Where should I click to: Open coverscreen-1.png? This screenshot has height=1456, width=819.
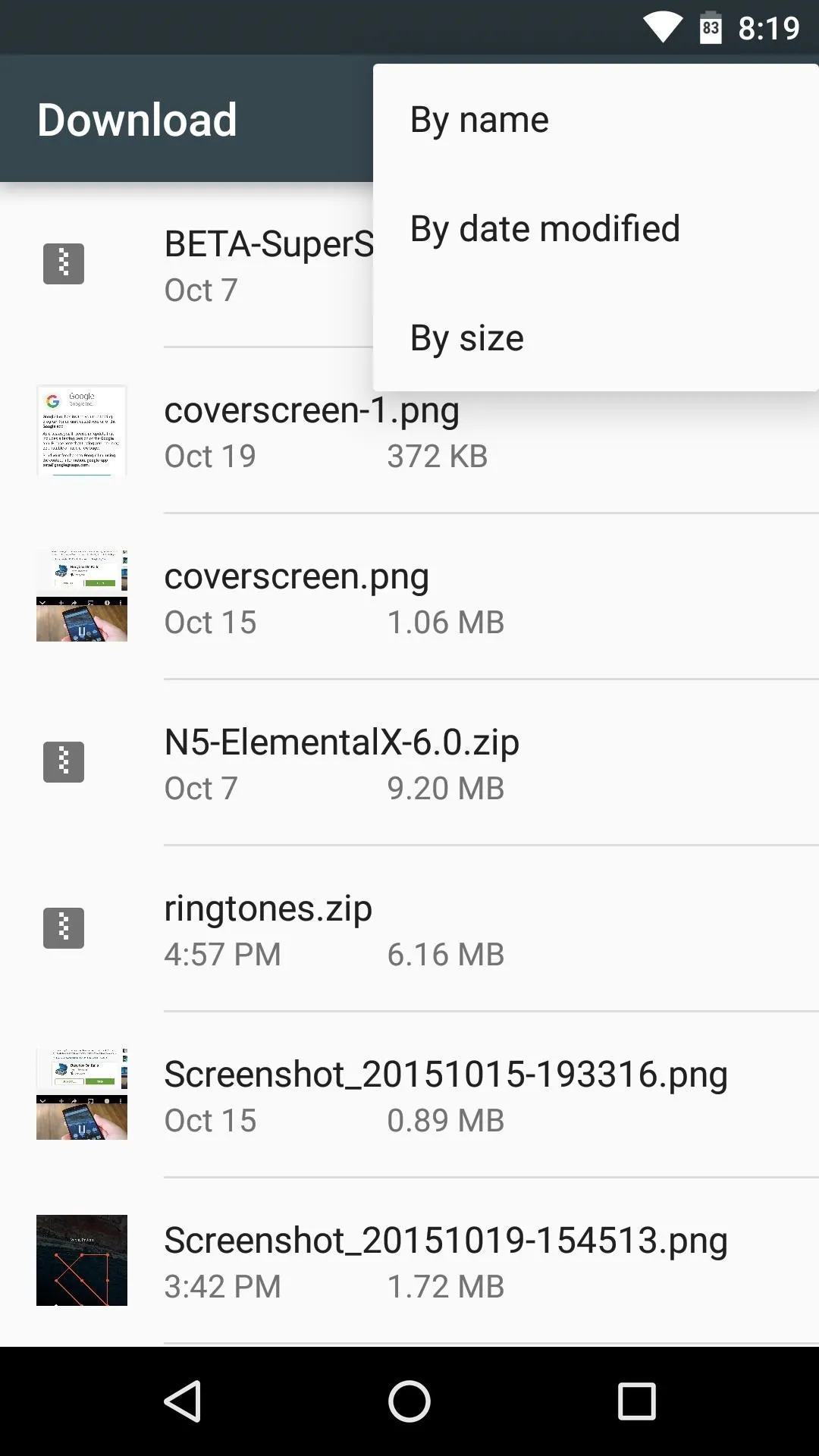[x=409, y=431]
